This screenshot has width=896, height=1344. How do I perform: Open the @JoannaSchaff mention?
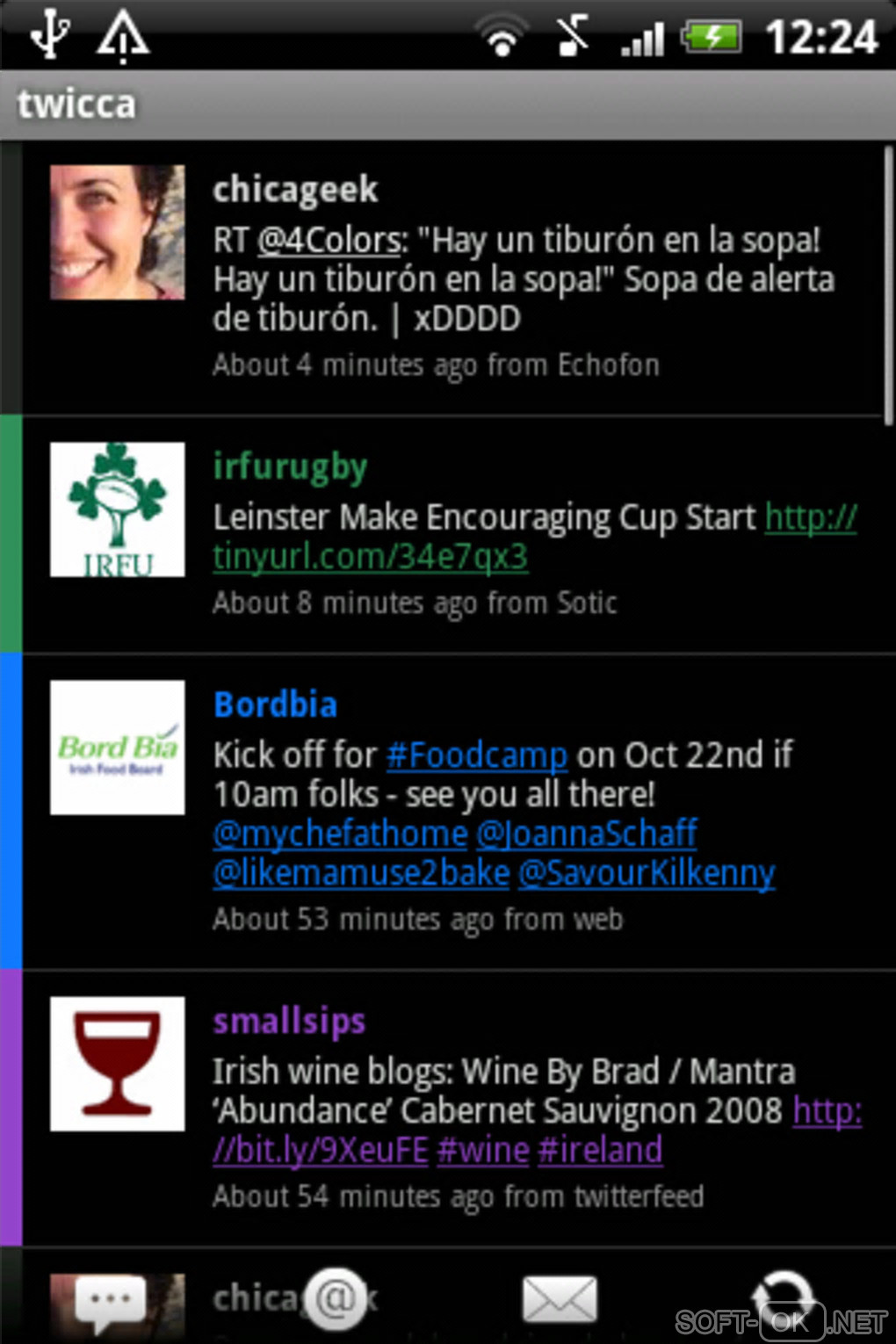[586, 835]
